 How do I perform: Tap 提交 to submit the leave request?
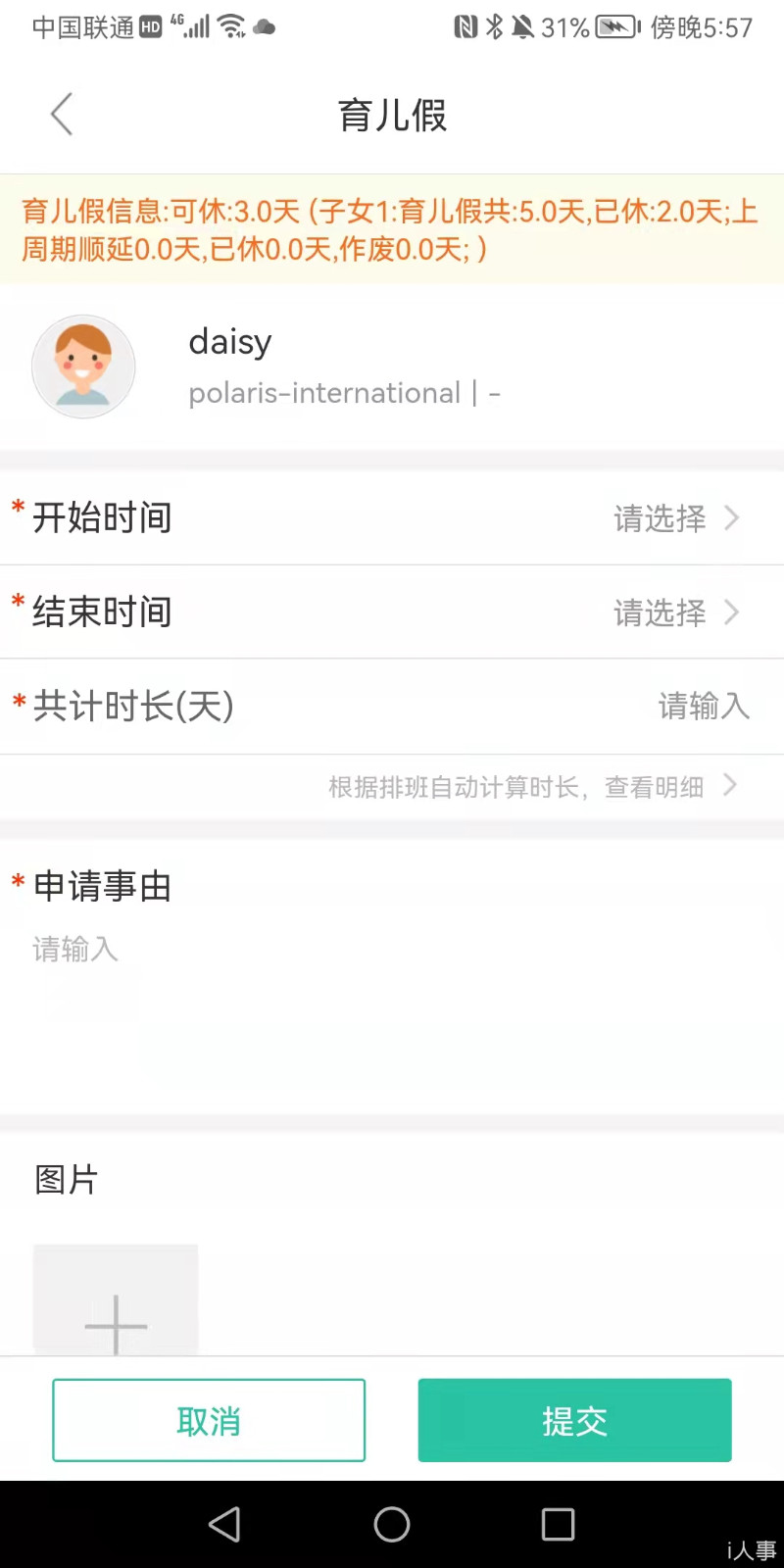[x=574, y=1420]
